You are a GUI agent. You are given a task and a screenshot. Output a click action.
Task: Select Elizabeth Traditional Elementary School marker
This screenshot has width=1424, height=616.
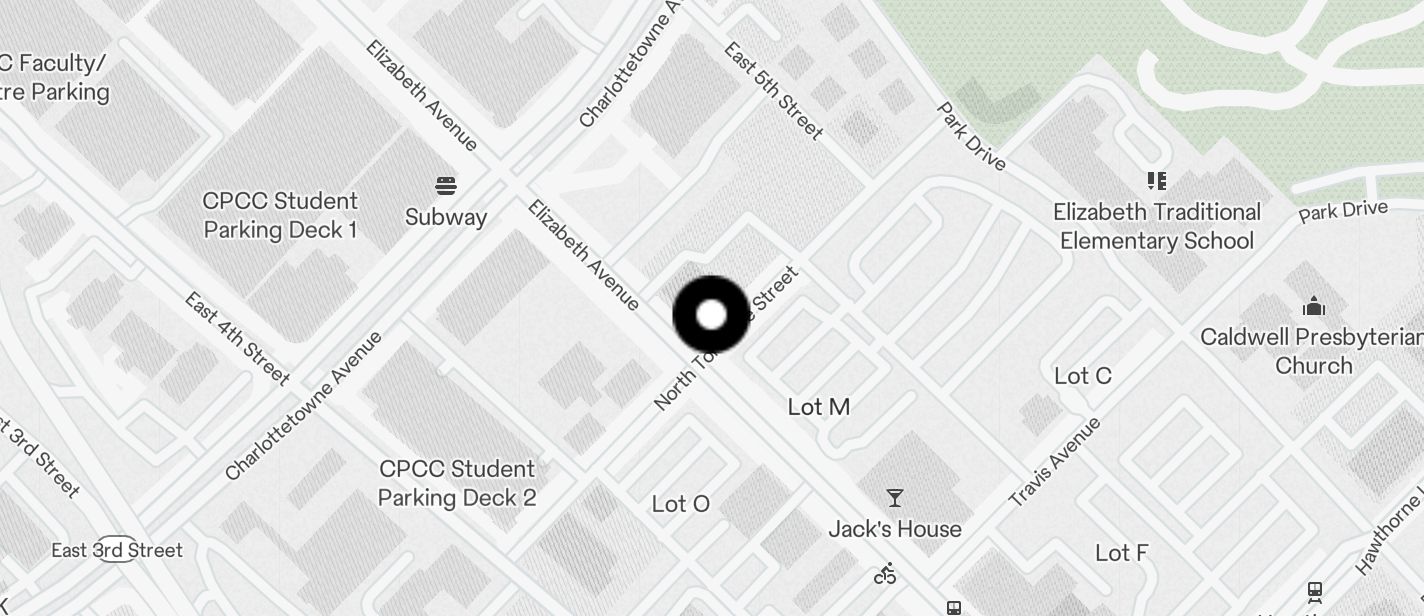[x=1157, y=181]
